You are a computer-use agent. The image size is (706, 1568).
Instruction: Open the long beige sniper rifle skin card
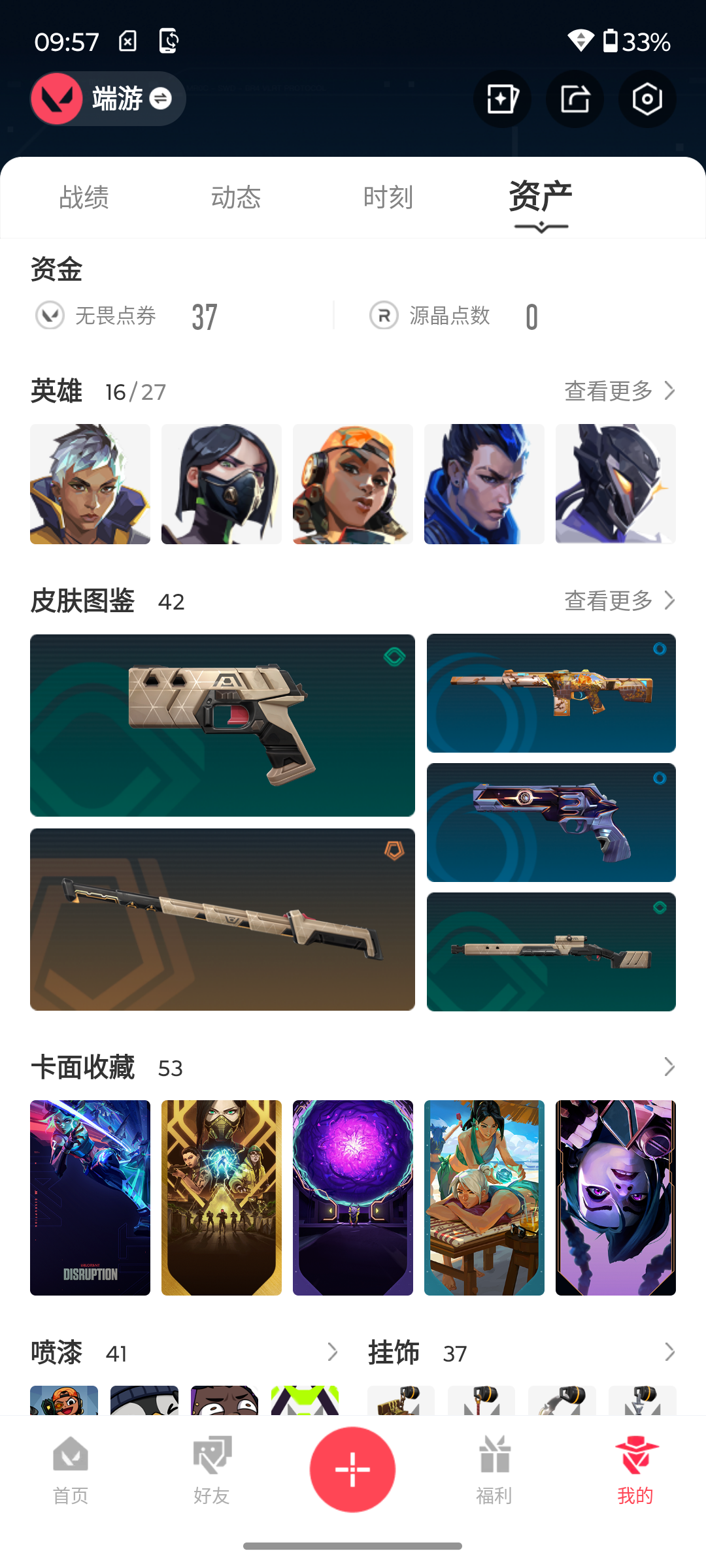click(222, 920)
